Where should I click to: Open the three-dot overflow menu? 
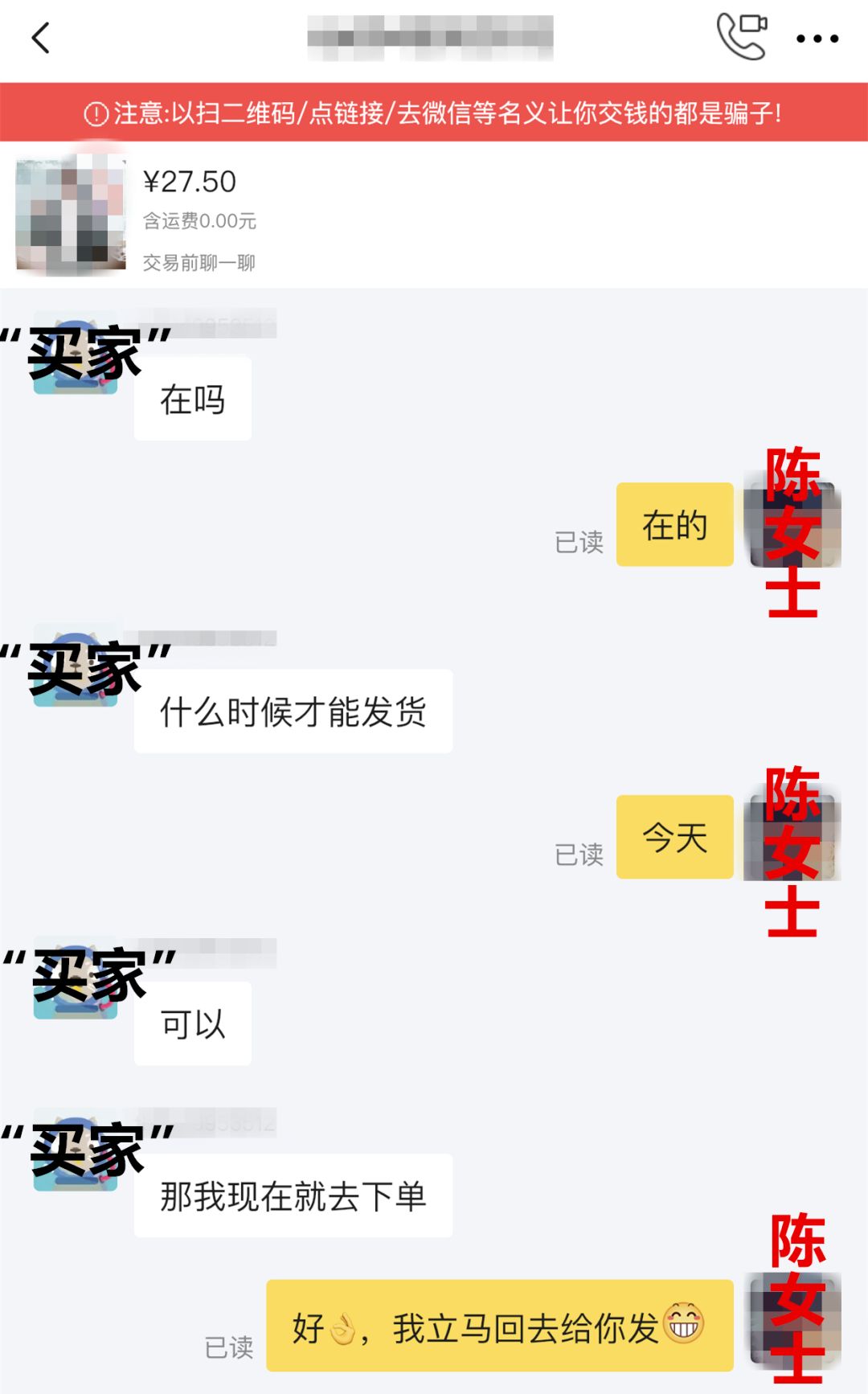pyautogui.click(x=817, y=39)
